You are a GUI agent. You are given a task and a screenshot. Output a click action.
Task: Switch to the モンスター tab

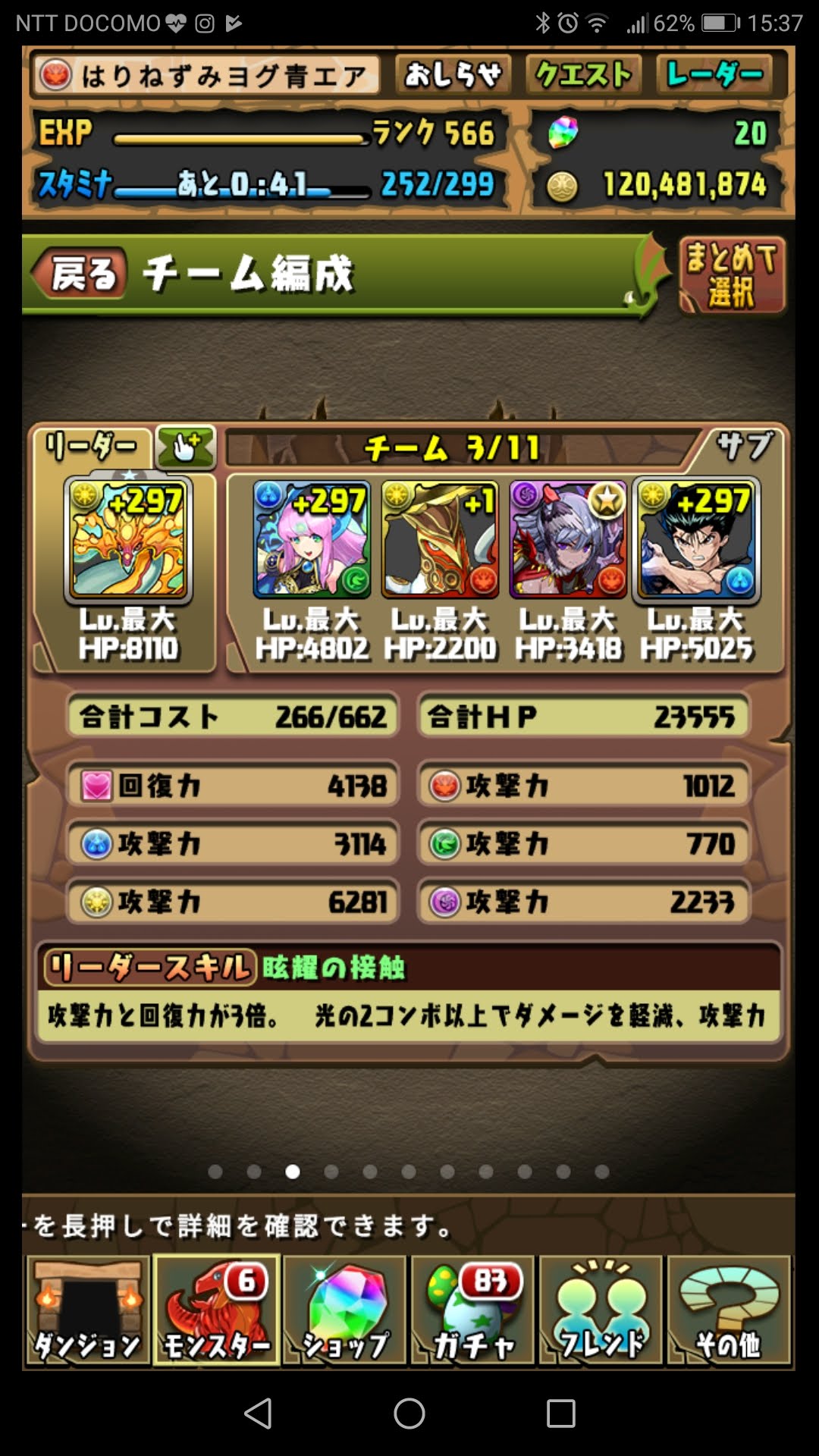point(217,1310)
